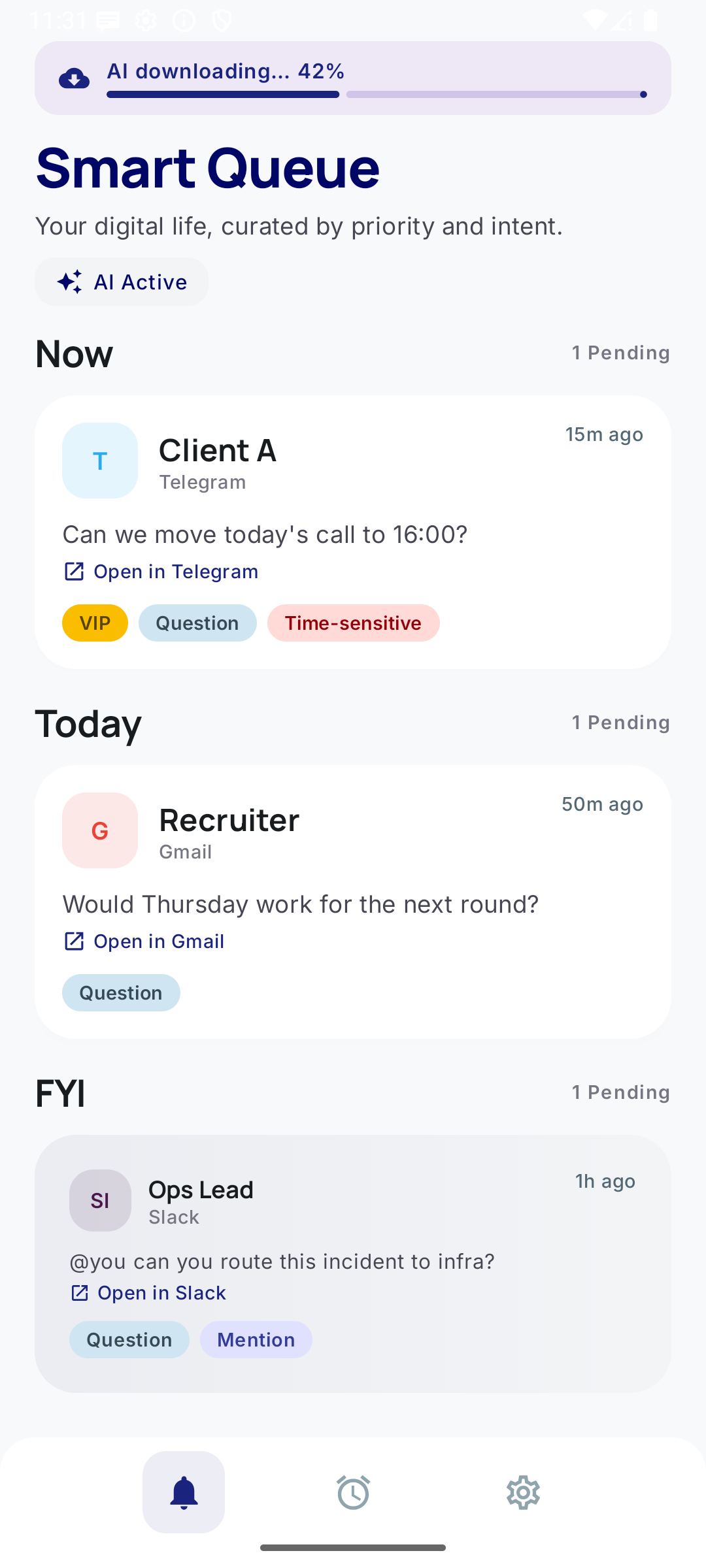Click the external-link icon beside Open in Gmail
706x1568 pixels.
(75, 941)
